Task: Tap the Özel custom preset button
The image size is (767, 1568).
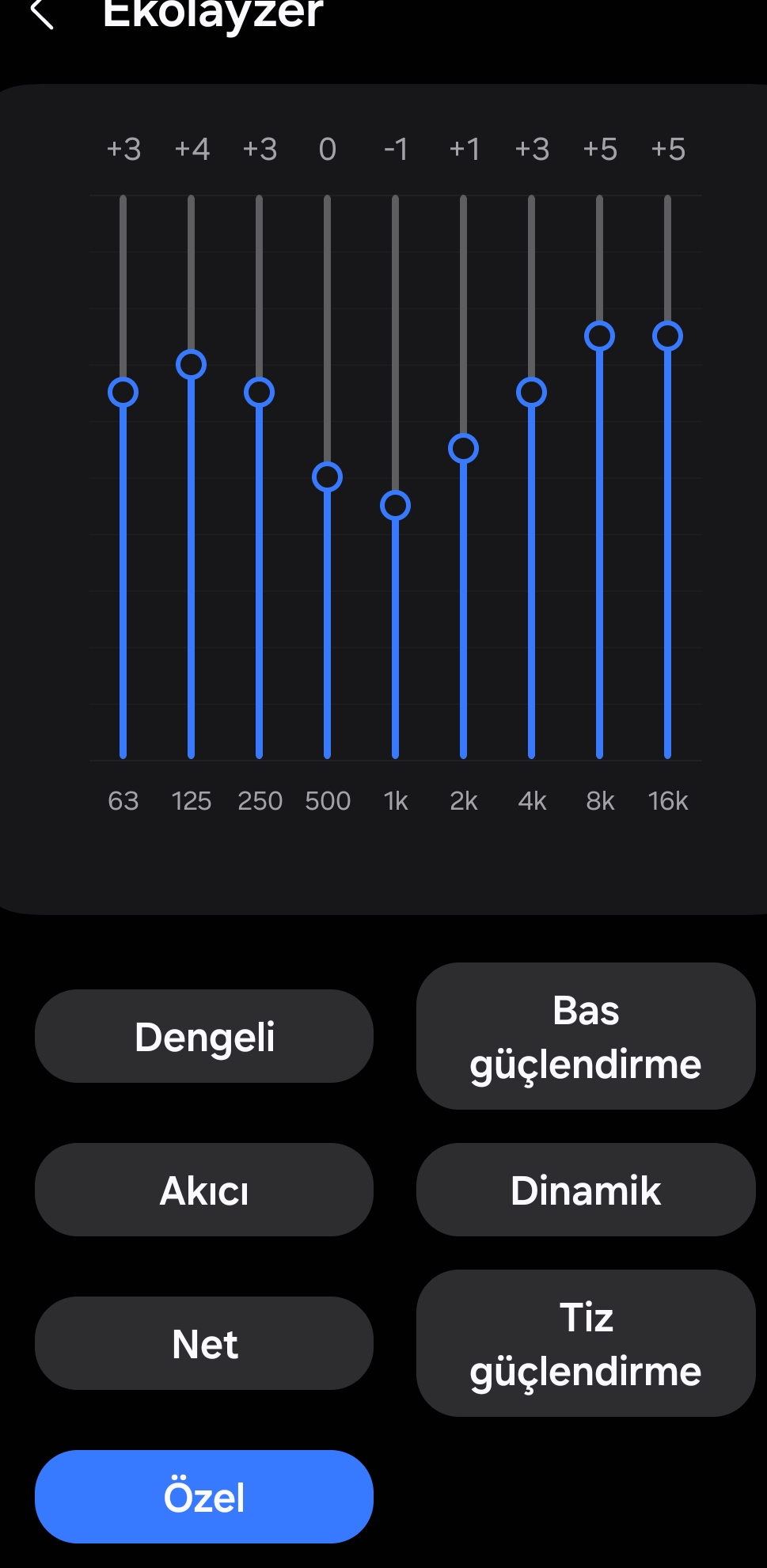Action: [x=204, y=1497]
